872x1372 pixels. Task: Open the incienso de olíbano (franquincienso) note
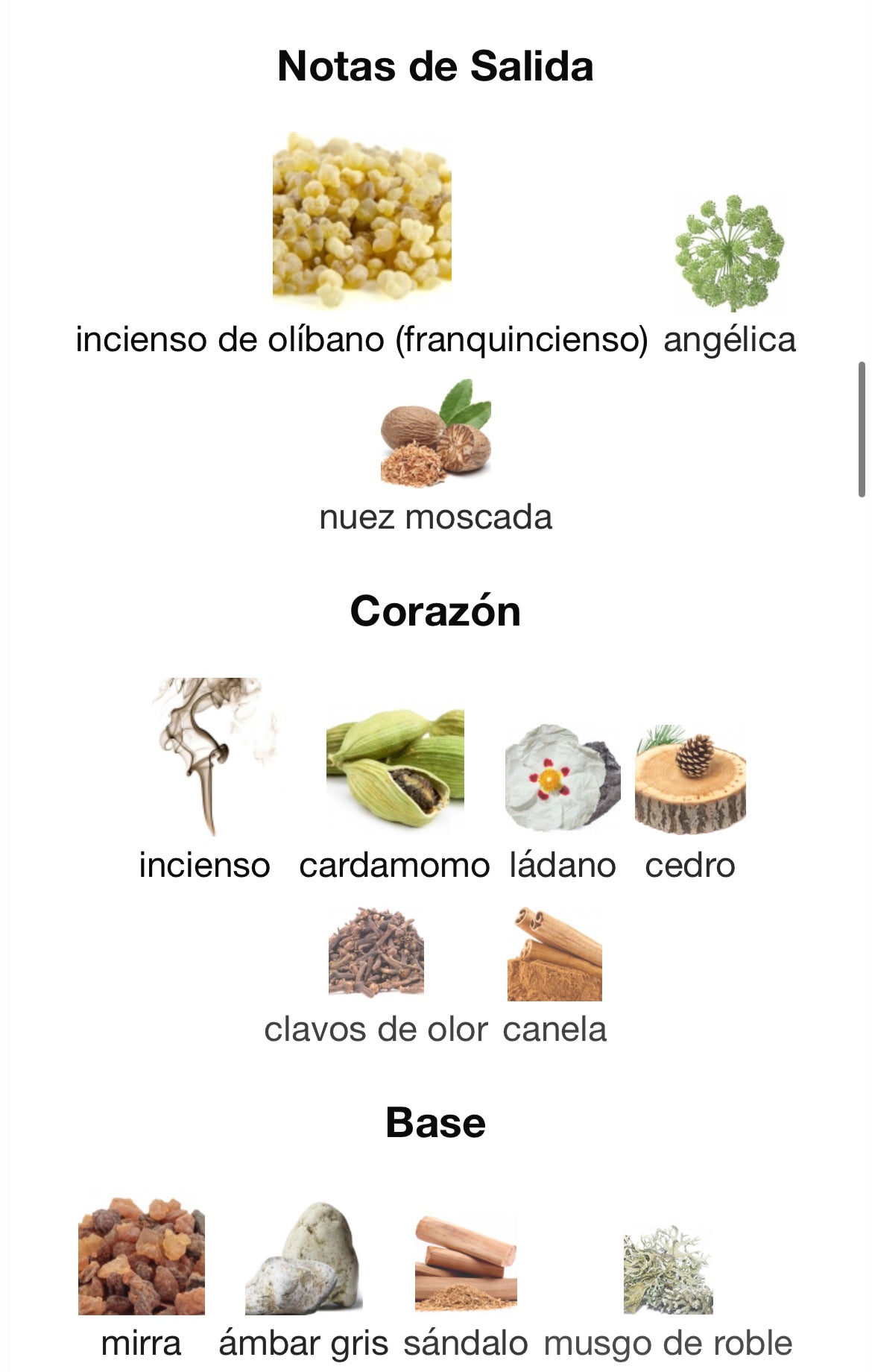click(362, 224)
